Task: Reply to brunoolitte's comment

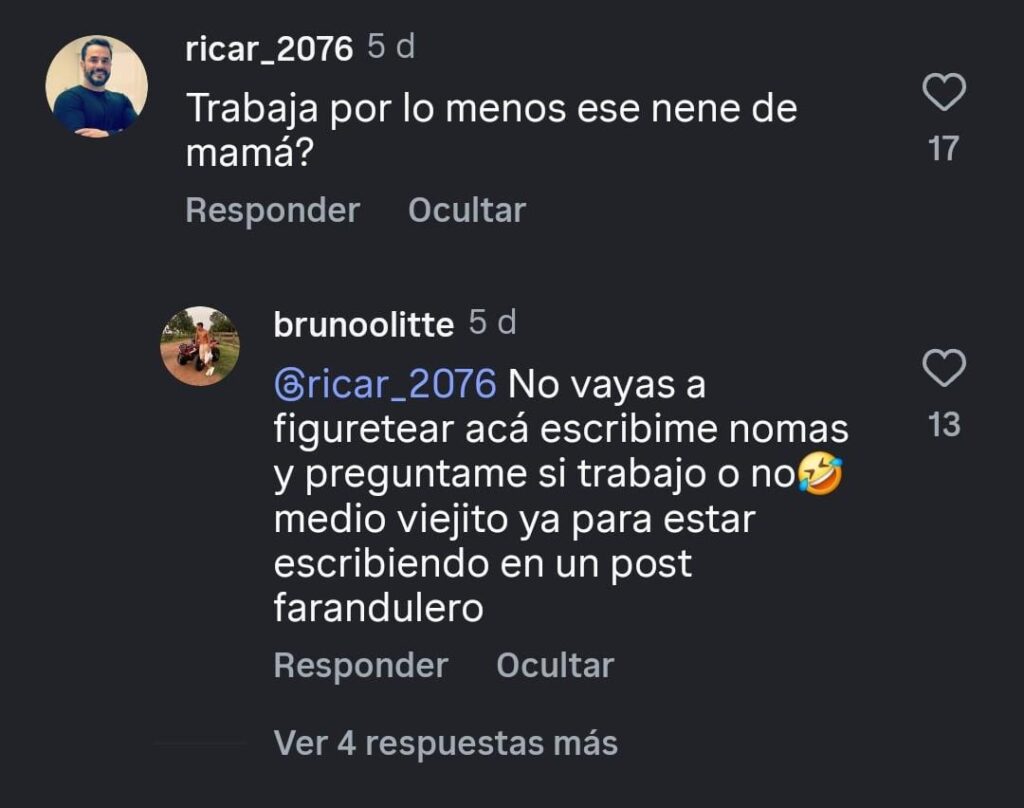Action: pyautogui.click(x=360, y=665)
